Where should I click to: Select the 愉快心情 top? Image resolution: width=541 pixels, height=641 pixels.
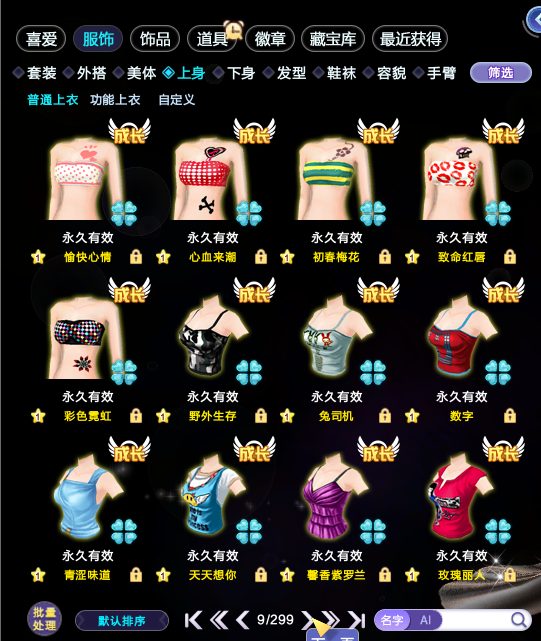88,180
